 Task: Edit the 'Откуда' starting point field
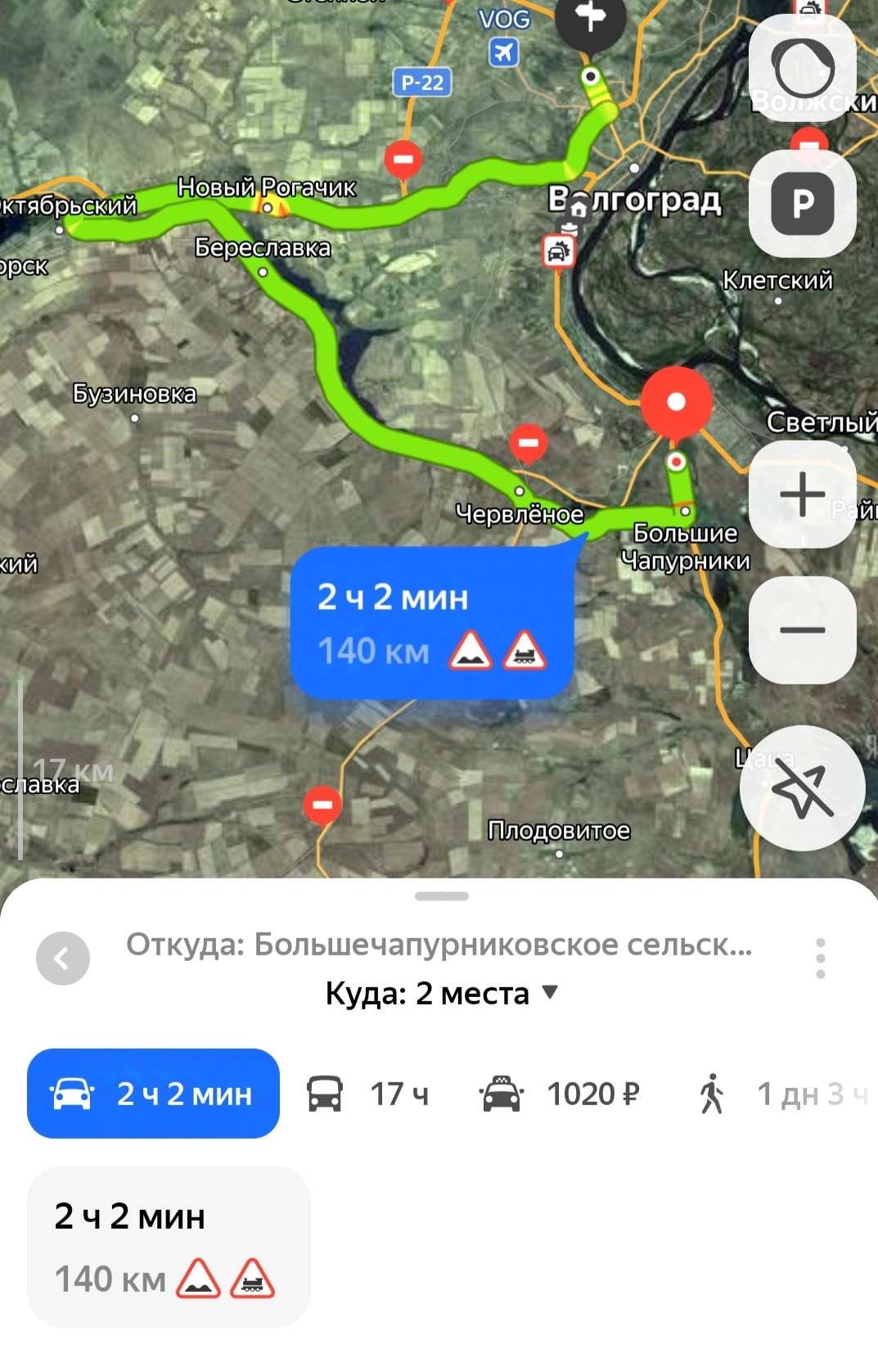[x=439, y=945]
